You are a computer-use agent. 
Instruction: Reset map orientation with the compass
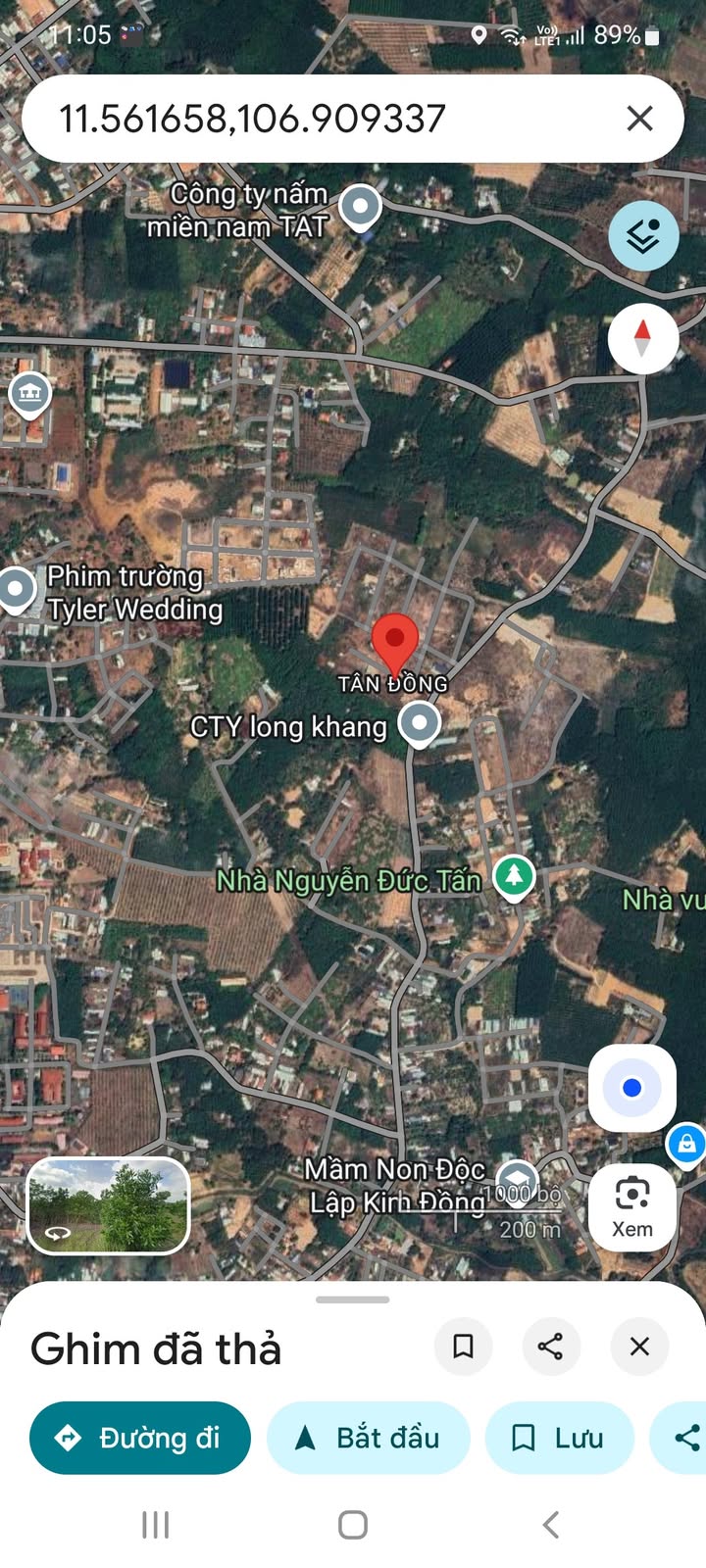[642, 338]
